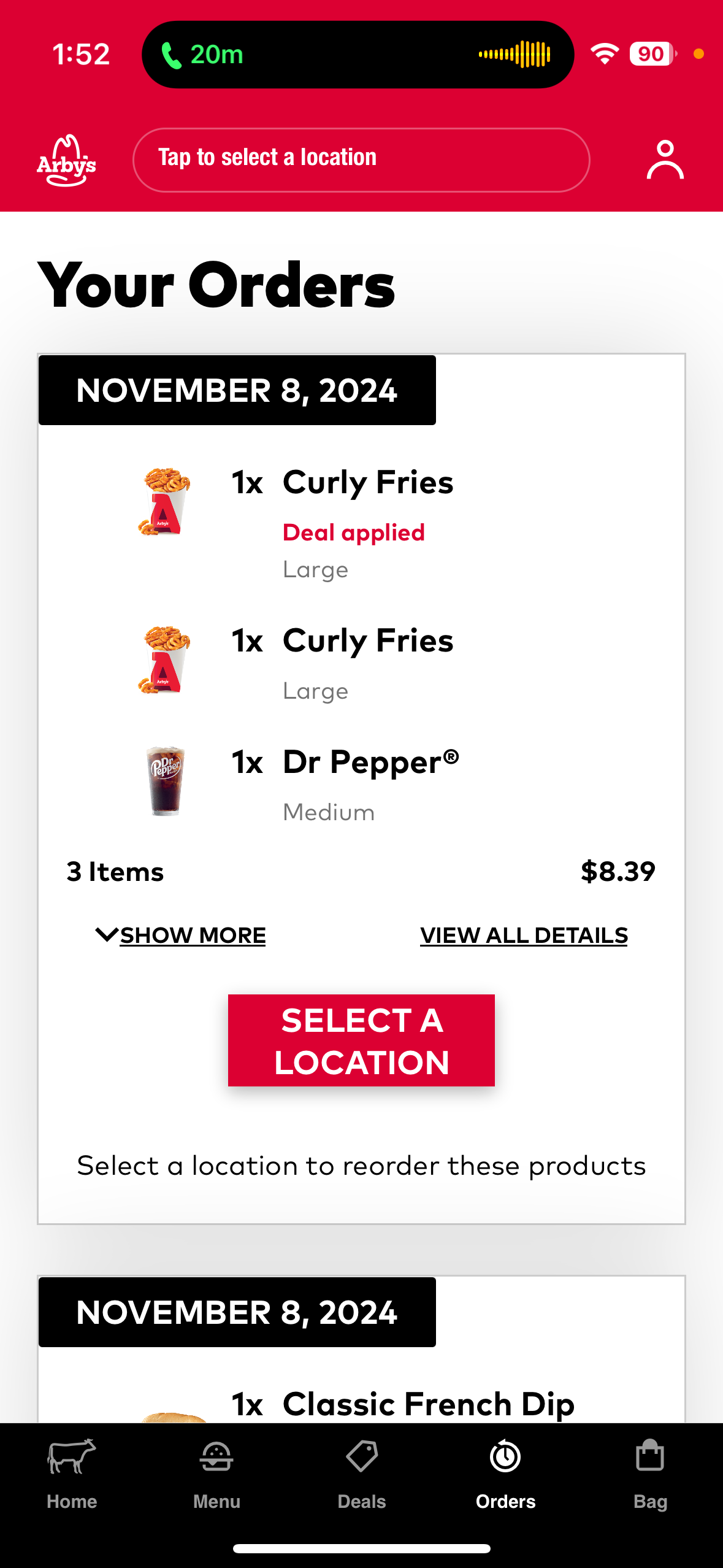Image resolution: width=723 pixels, height=1568 pixels.
Task: Expand Show More for the first order
Action: [181, 935]
